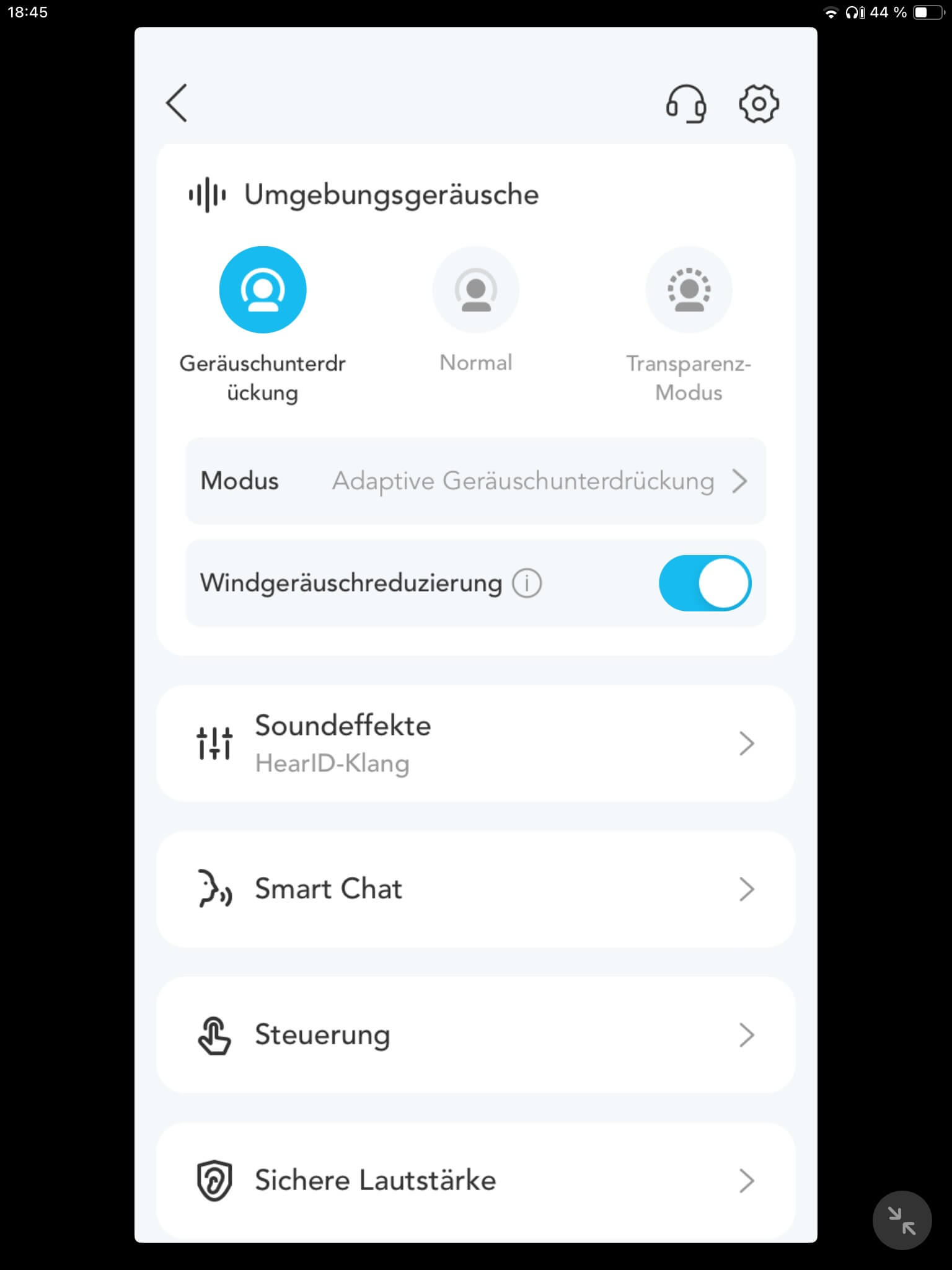952x1270 pixels.
Task: Go back using the arrow icon
Action: pyautogui.click(x=177, y=103)
